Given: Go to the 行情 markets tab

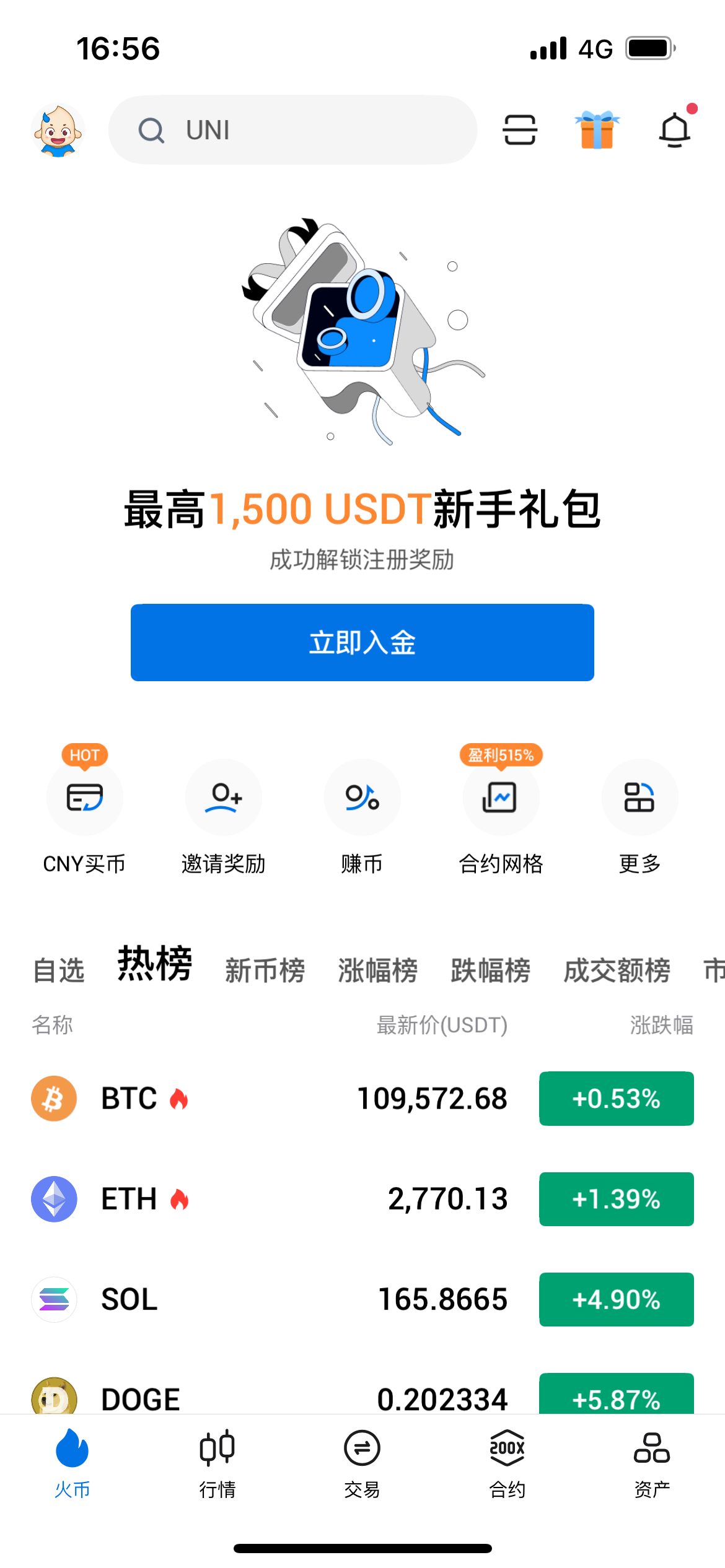Looking at the screenshot, I should [217, 1463].
